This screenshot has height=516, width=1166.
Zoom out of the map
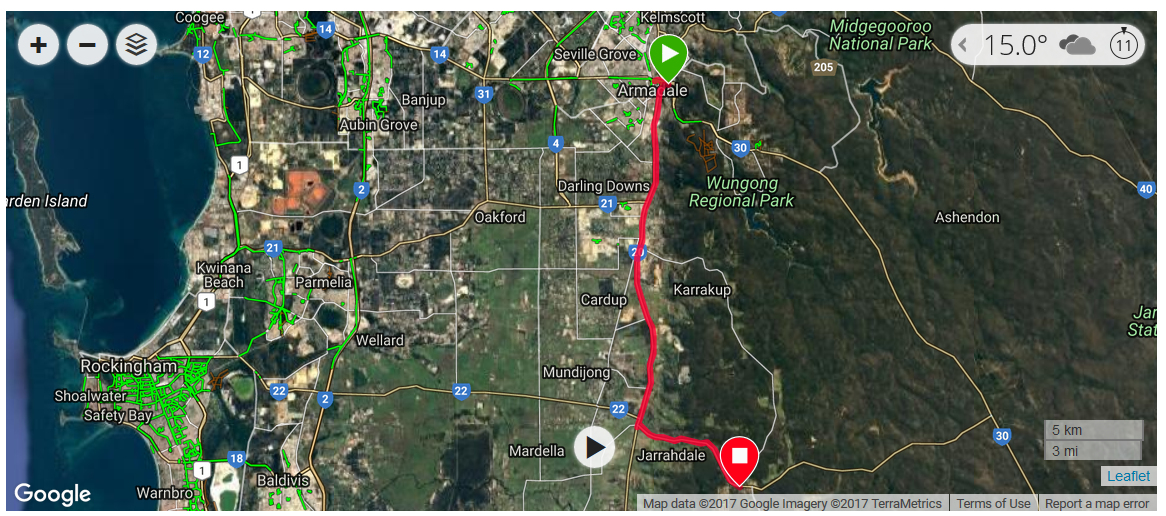point(87,45)
